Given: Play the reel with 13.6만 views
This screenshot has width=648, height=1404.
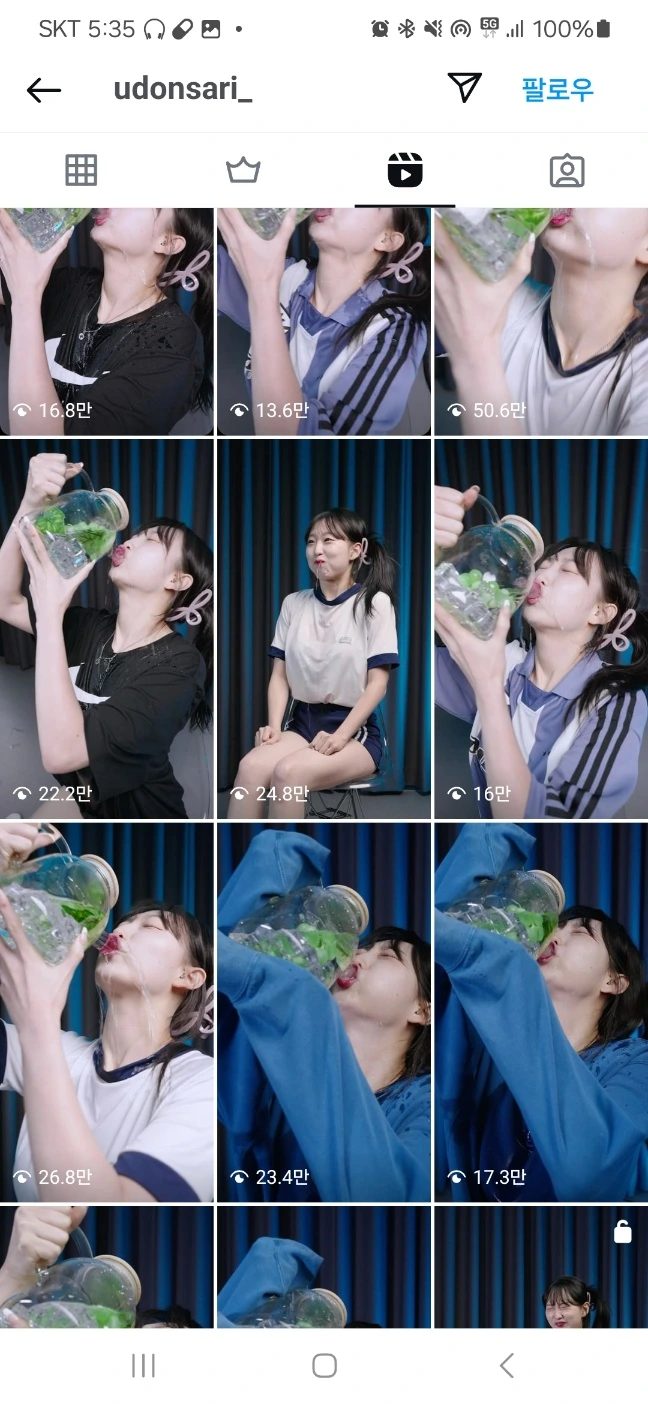Looking at the screenshot, I should [324, 320].
